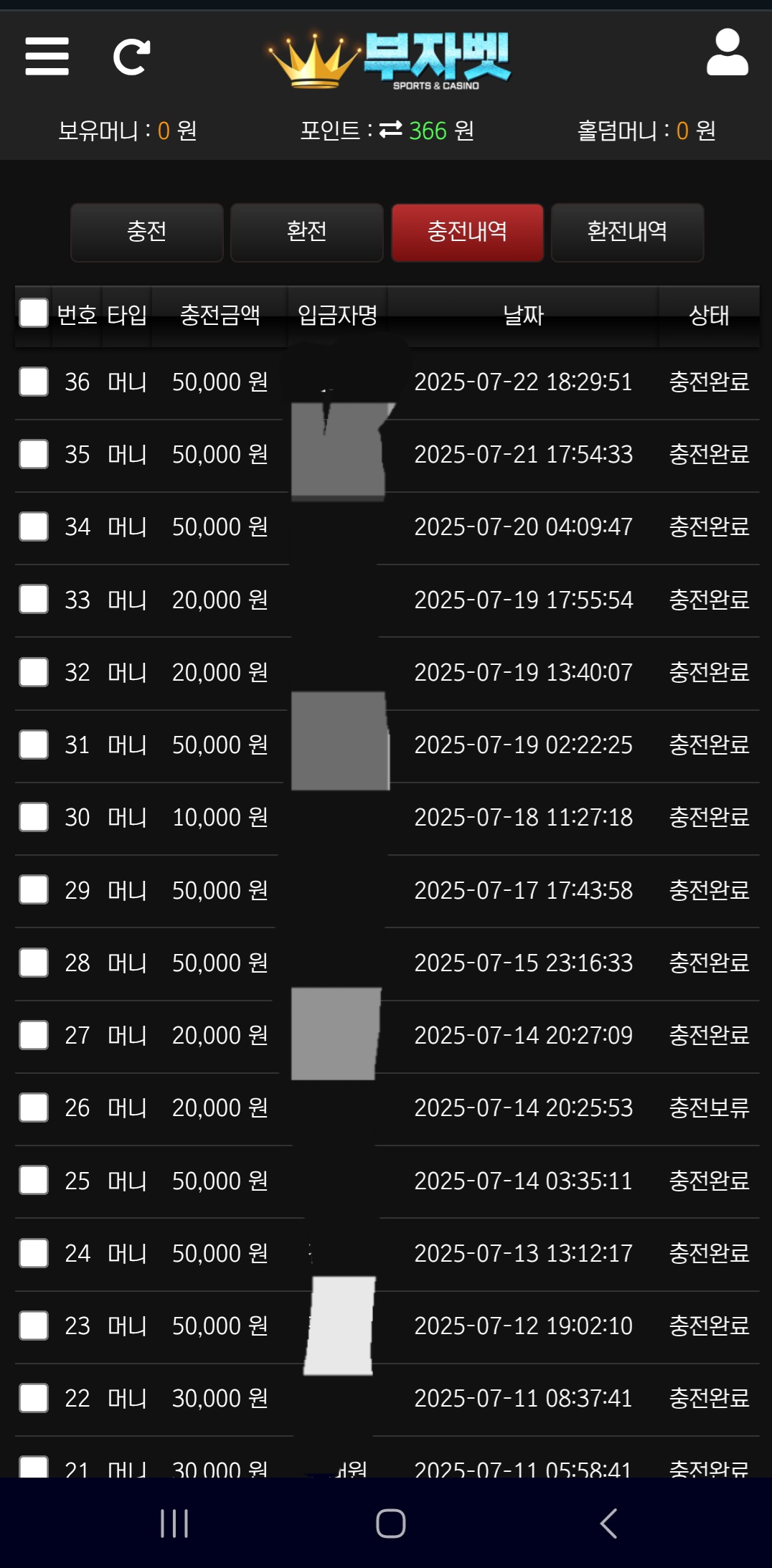This screenshot has height=1568, width=772.
Task: Refresh the page with the reload icon
Action: tap(132, 57)
